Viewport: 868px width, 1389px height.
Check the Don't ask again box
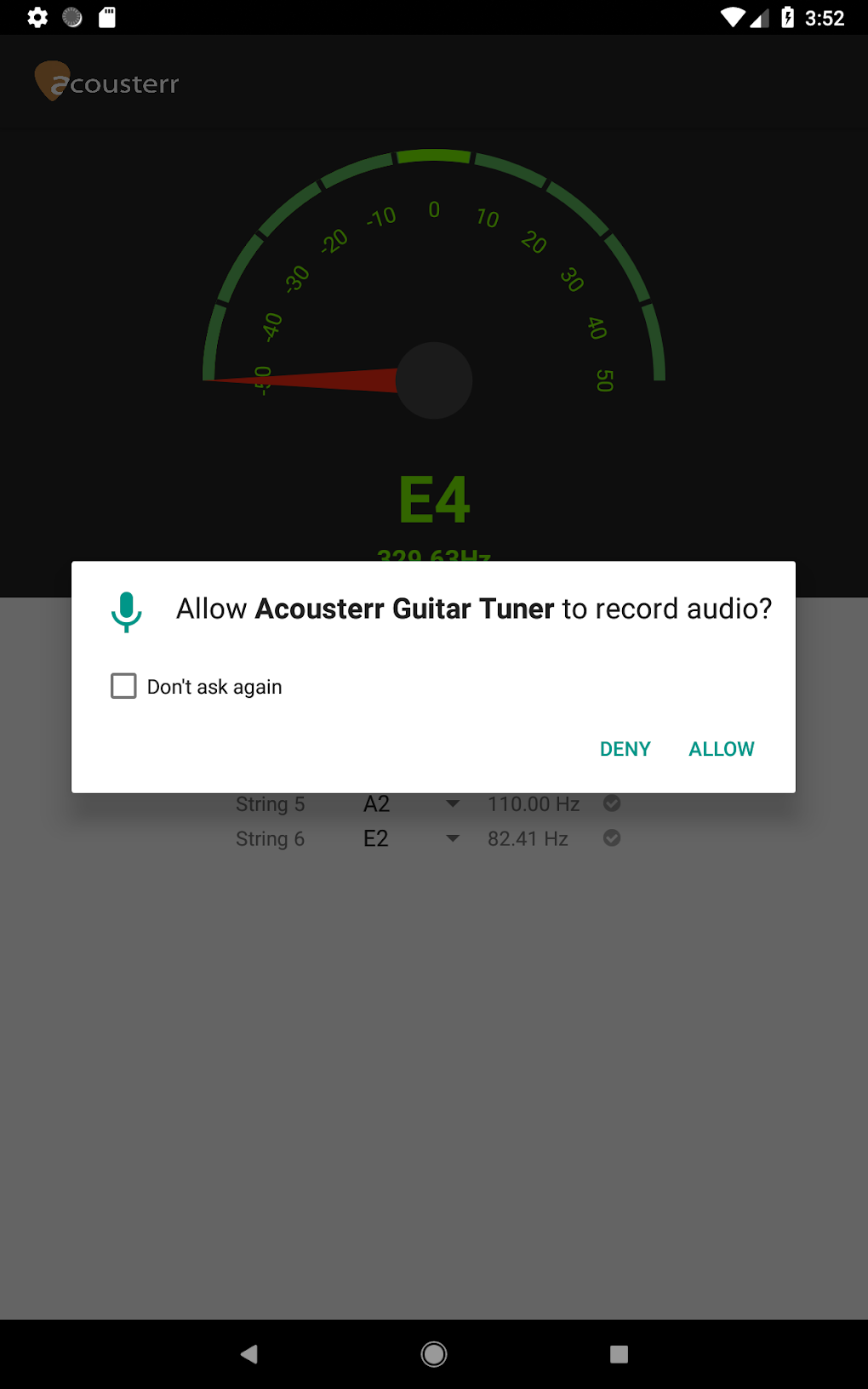click(124, 686)
